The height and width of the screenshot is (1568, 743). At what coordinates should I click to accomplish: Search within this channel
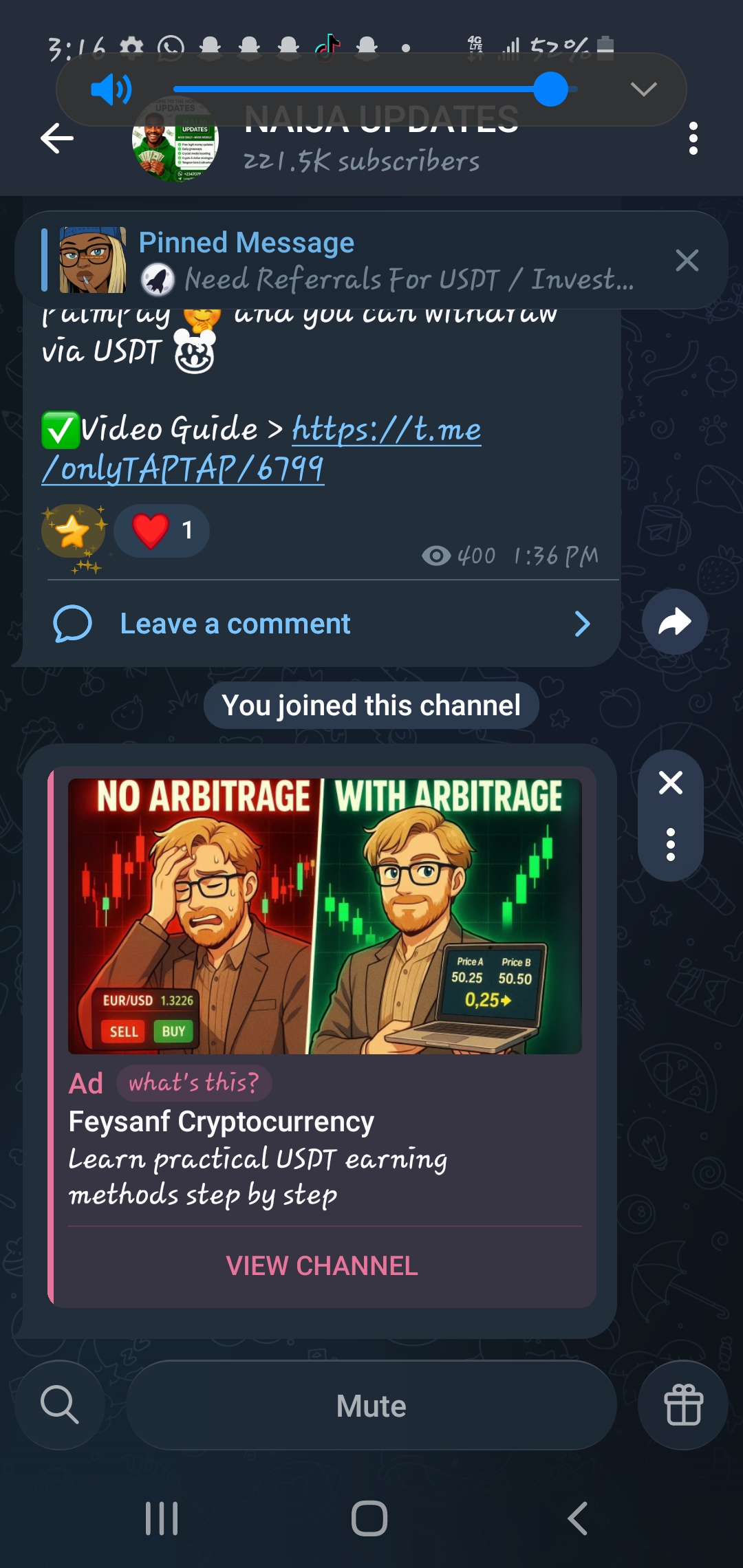60,1405
